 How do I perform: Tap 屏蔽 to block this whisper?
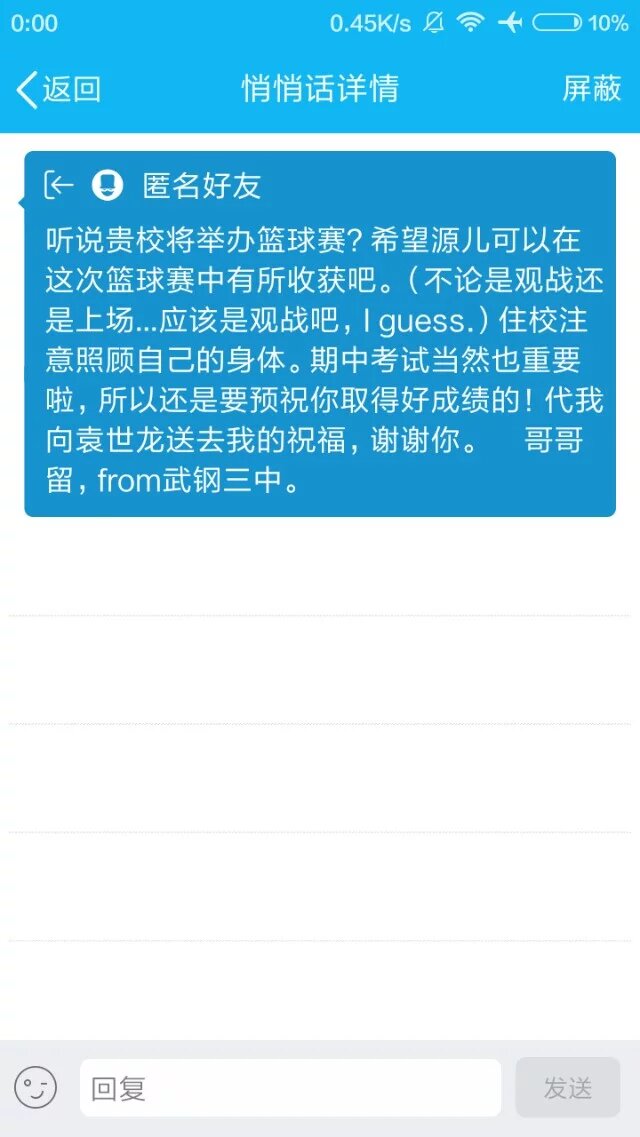click(x=592, y=89)
